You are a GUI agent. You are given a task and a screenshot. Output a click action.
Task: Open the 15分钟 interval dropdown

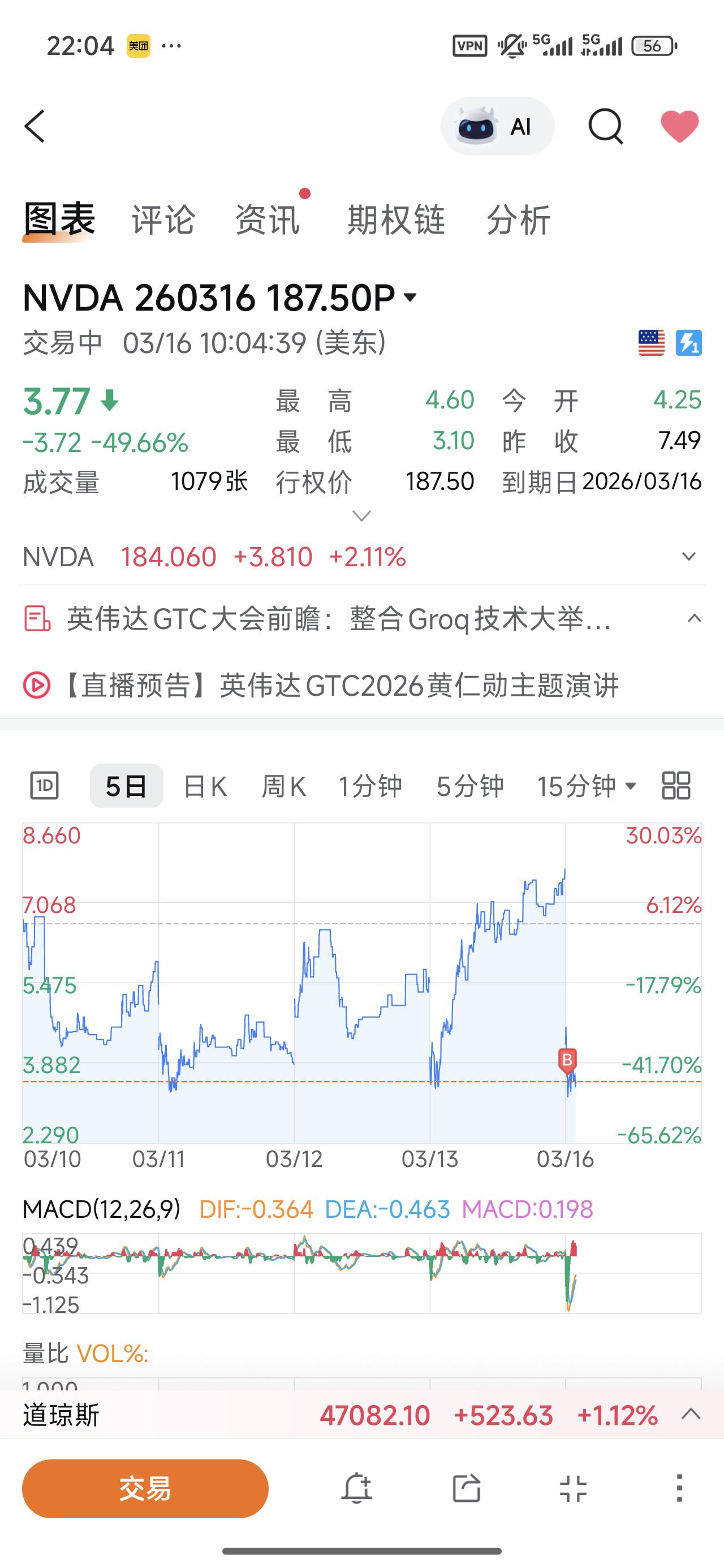[587, 786]
